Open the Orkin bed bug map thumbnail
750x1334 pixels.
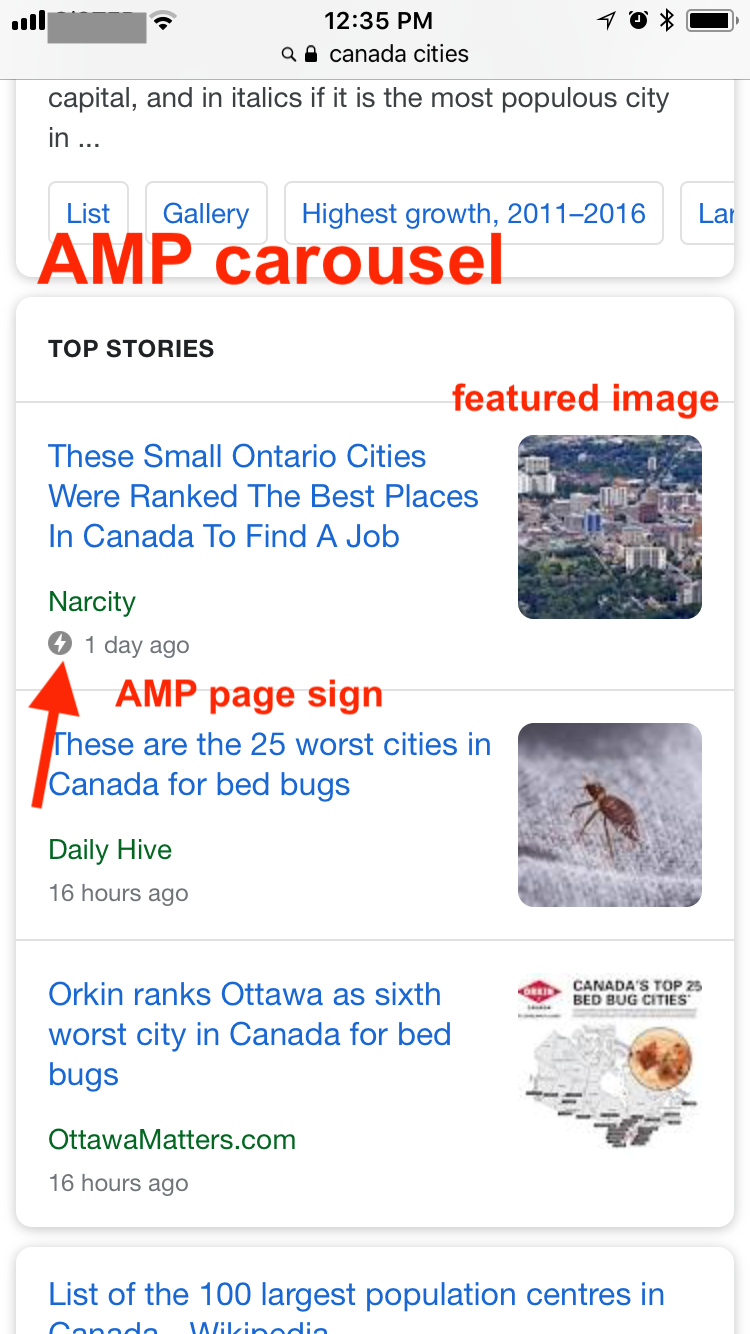(609, 1062)
